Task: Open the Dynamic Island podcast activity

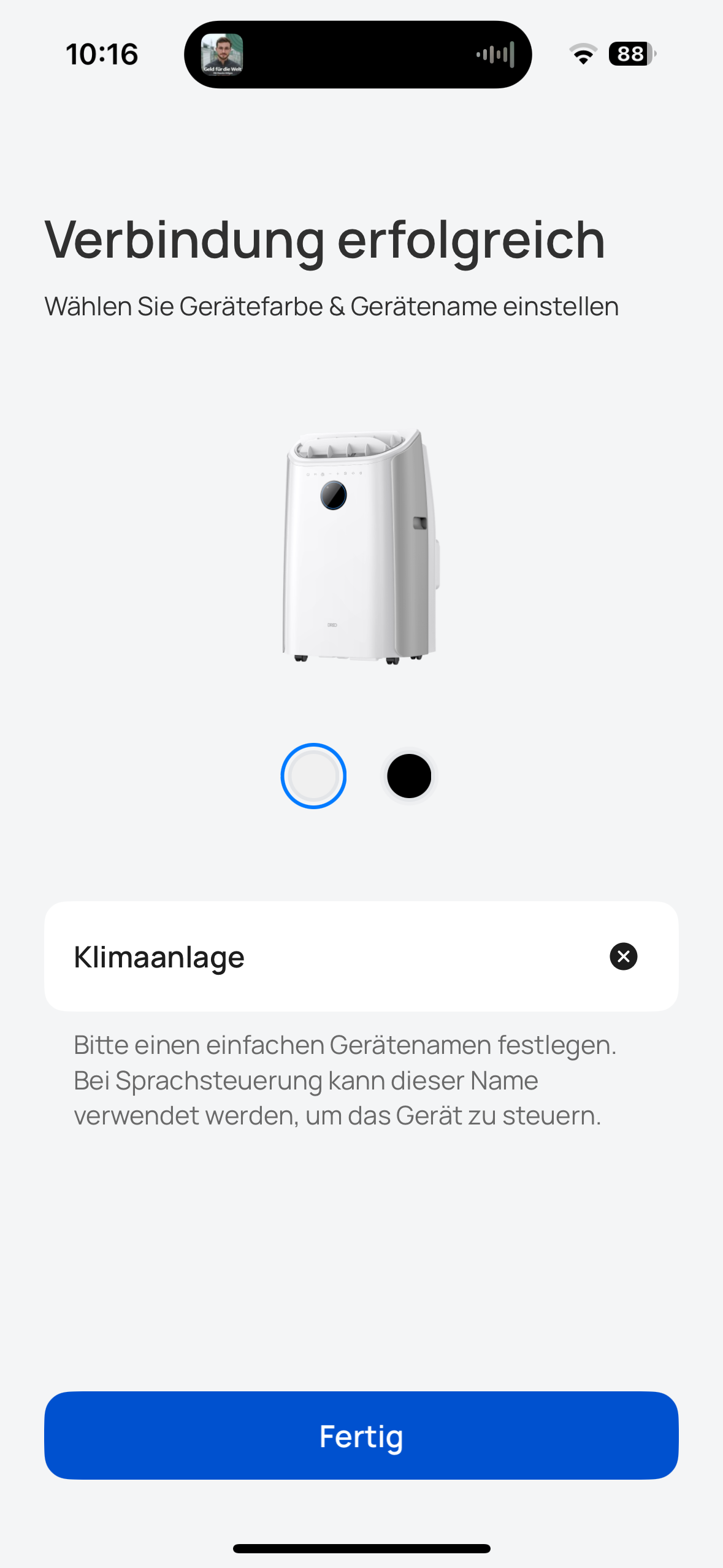Action: click(358, 55)
